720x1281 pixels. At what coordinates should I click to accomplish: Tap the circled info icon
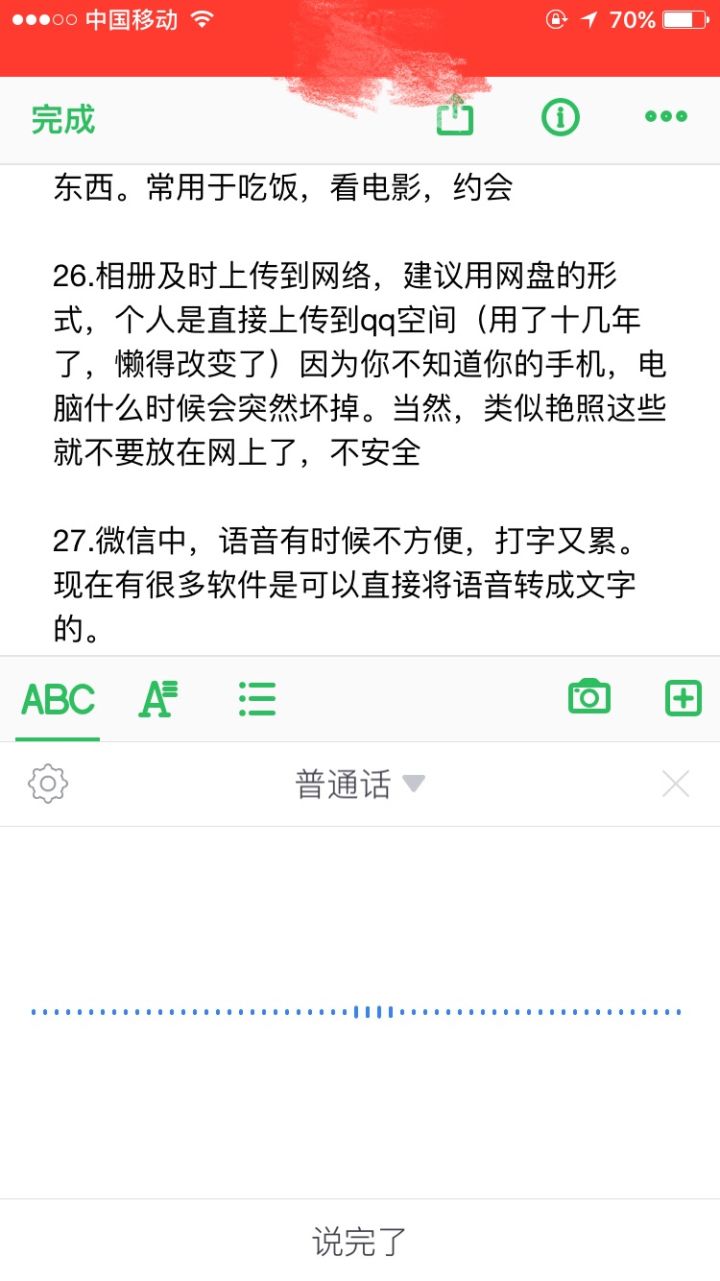pos(560,116)
